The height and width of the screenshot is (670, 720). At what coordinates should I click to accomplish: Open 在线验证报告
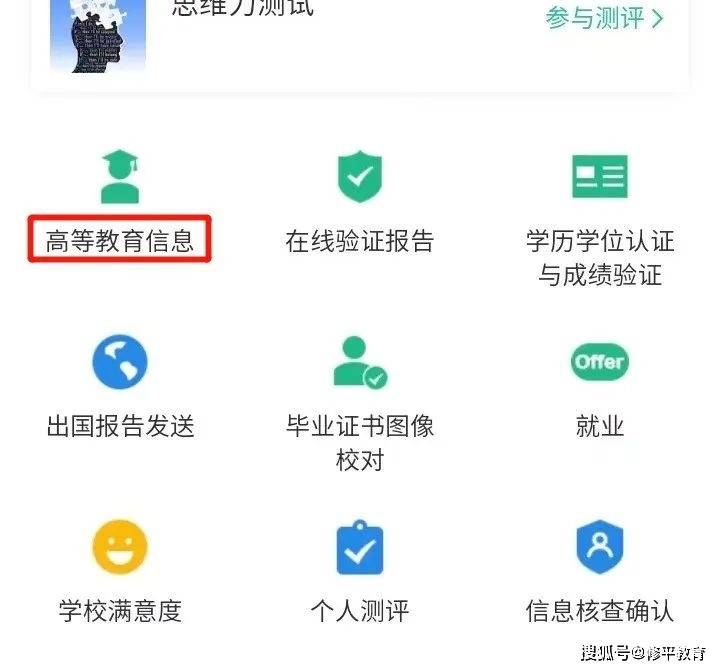coord(360,205)
